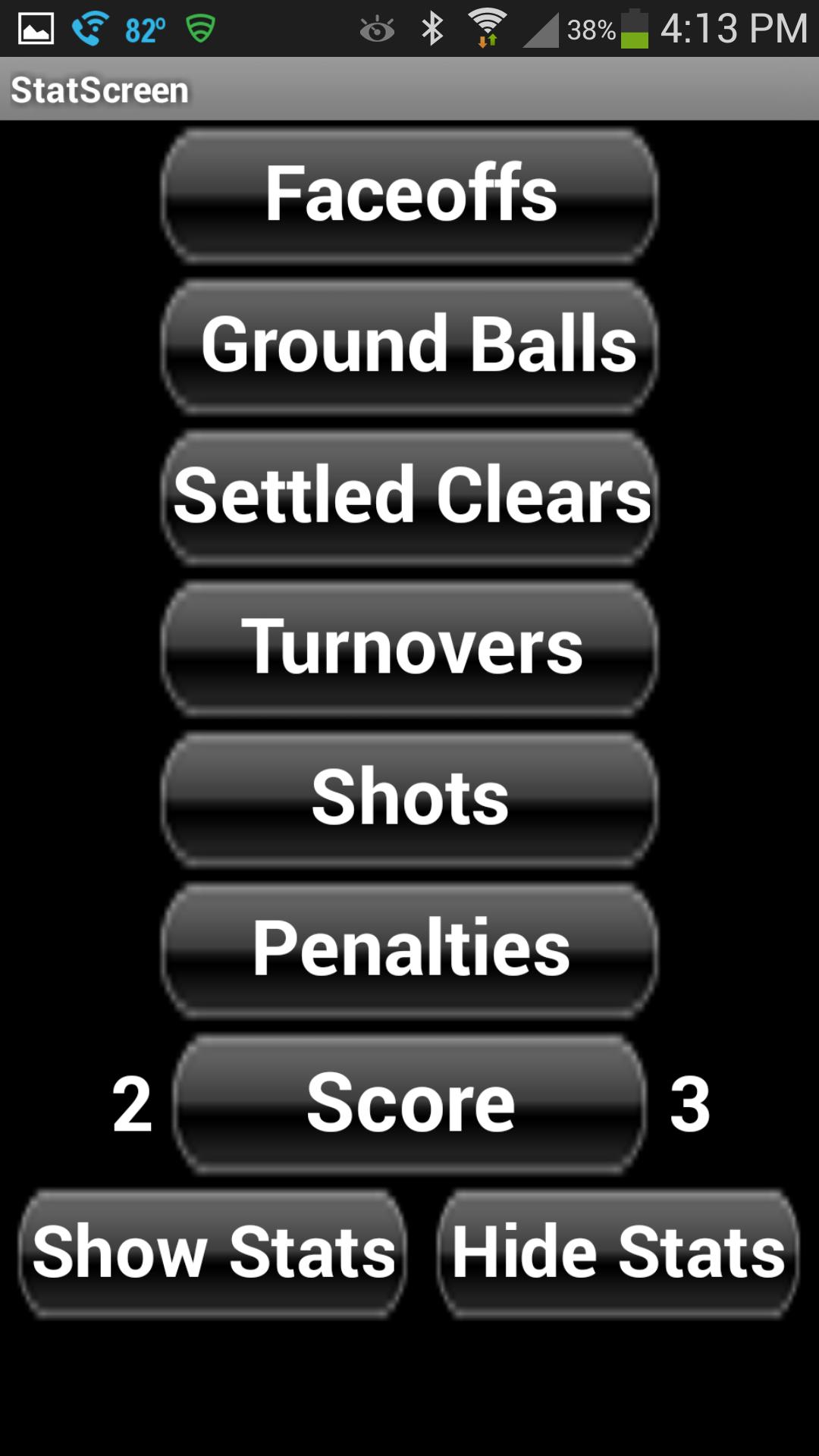Show Stats for the game
The width and height of the screenshot is (819, 1456).
coord(213,1253)
